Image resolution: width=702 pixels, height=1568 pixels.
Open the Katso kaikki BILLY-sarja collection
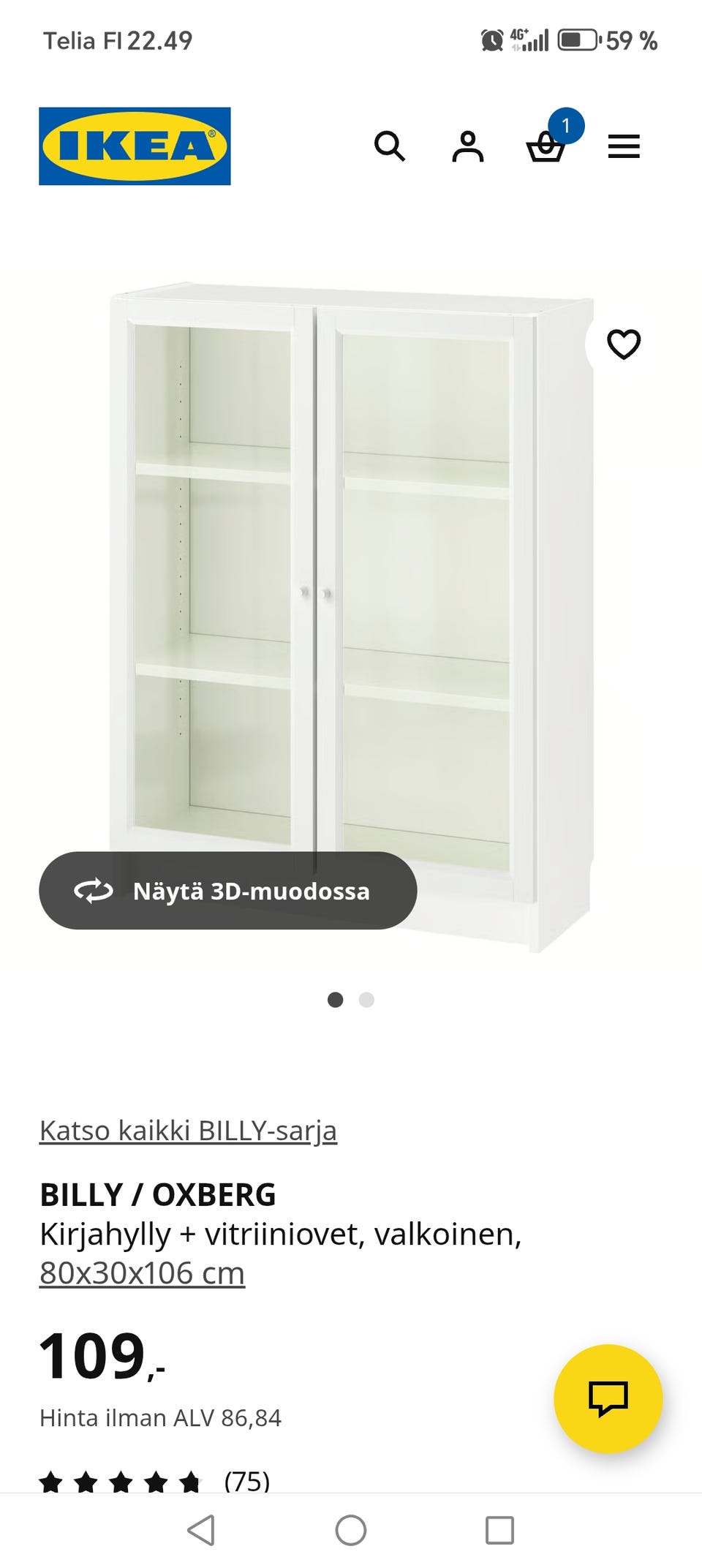click(188, 1130)
